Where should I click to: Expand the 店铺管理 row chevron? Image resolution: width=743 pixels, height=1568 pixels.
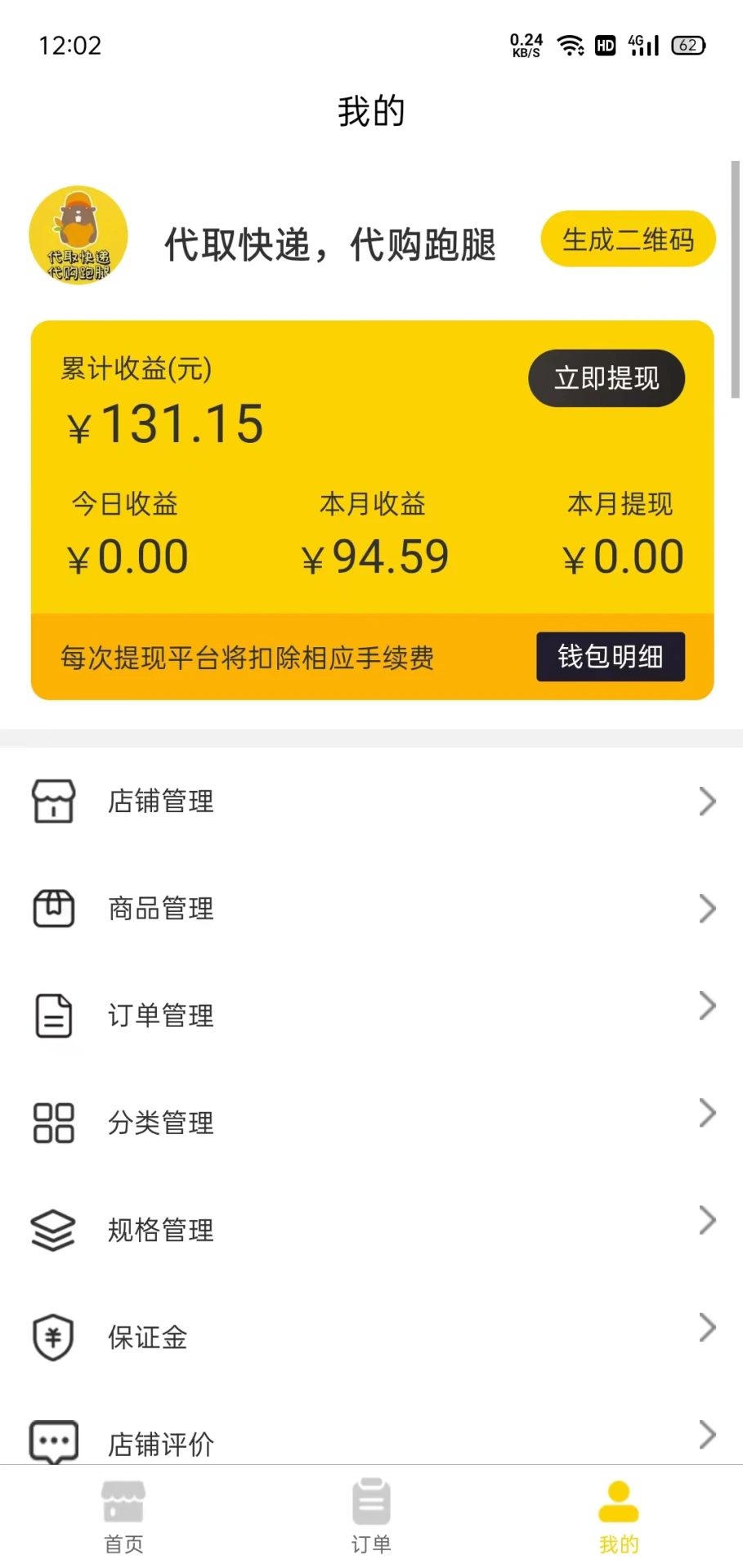[x=707, y=801]
